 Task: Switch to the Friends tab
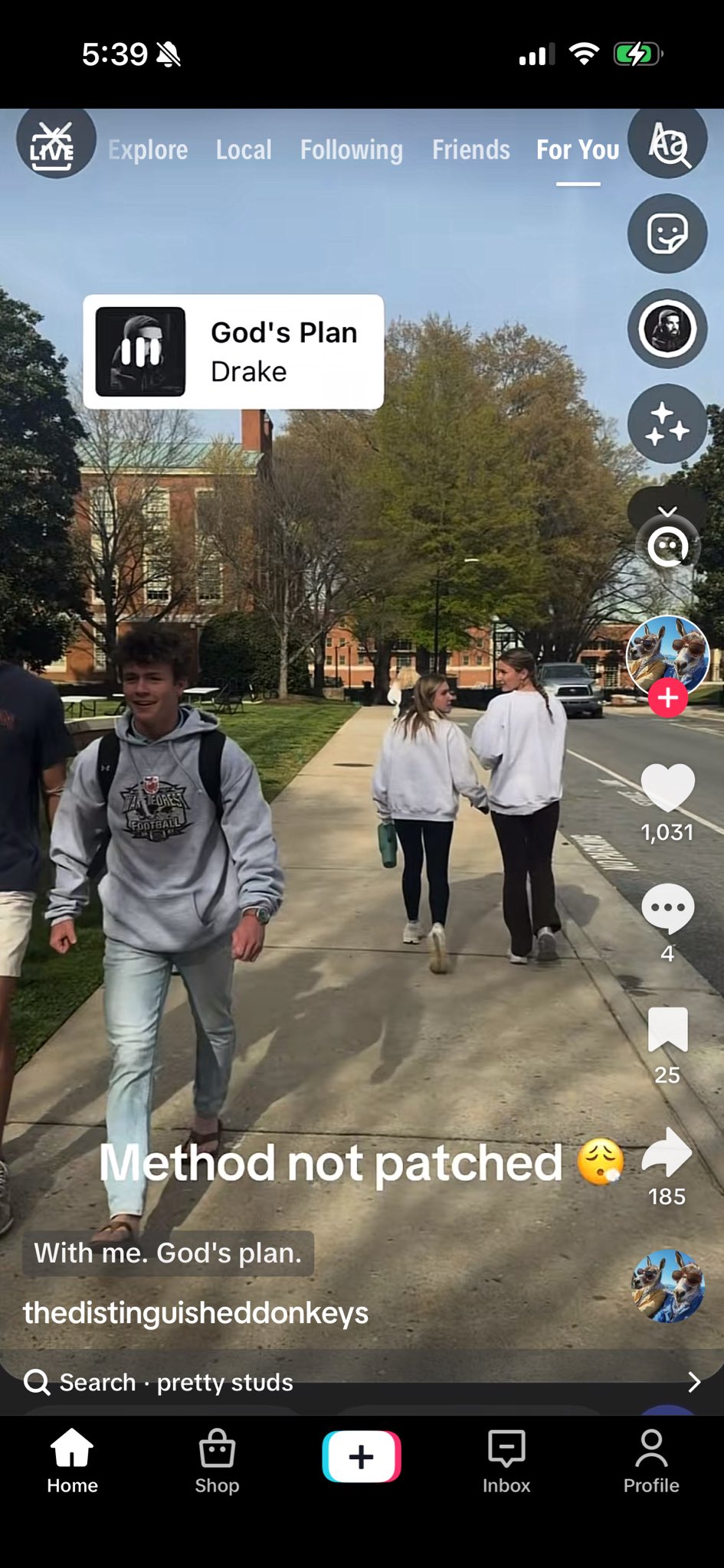click(x=470, y=150)
